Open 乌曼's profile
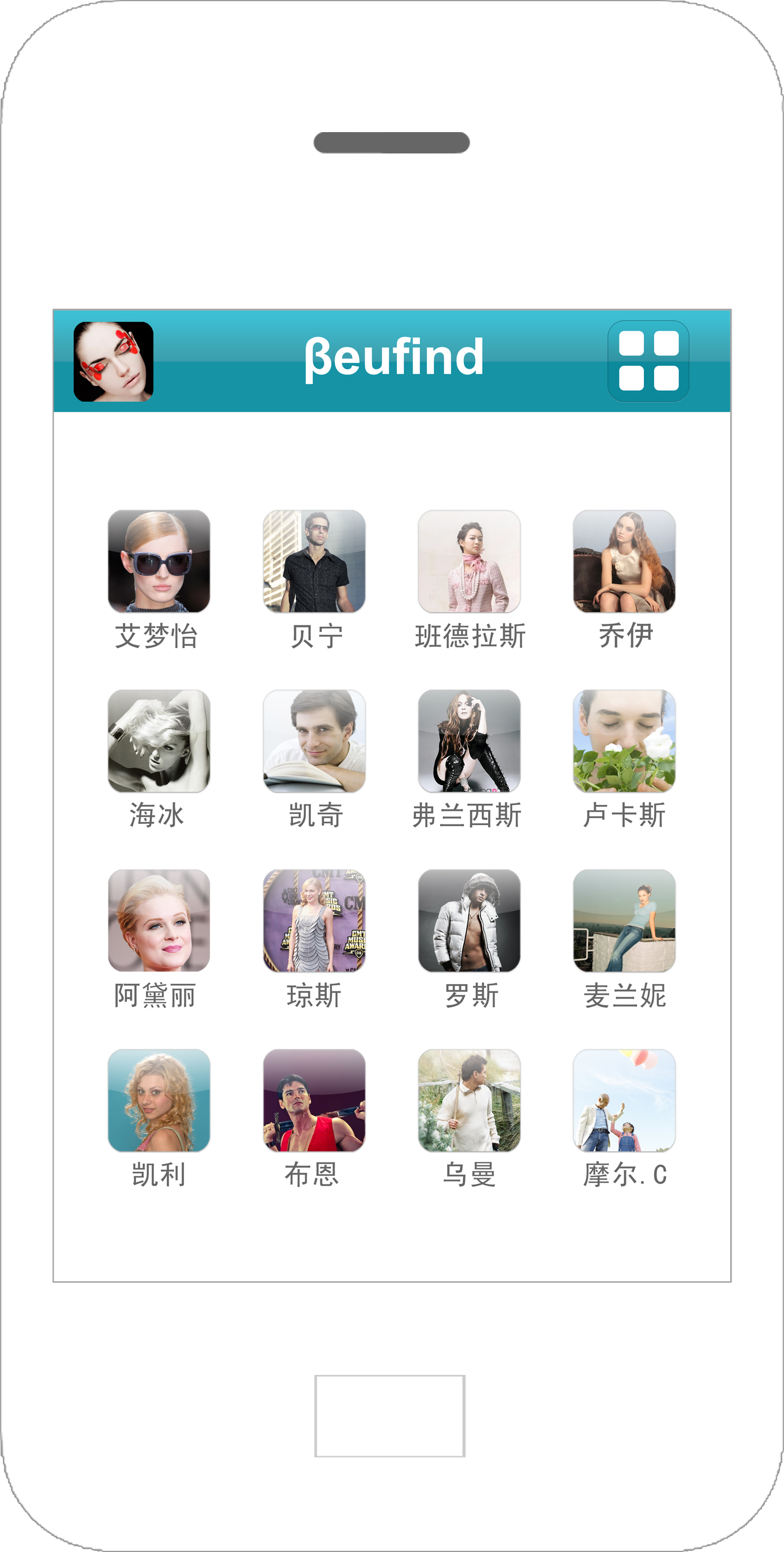 469,1100
